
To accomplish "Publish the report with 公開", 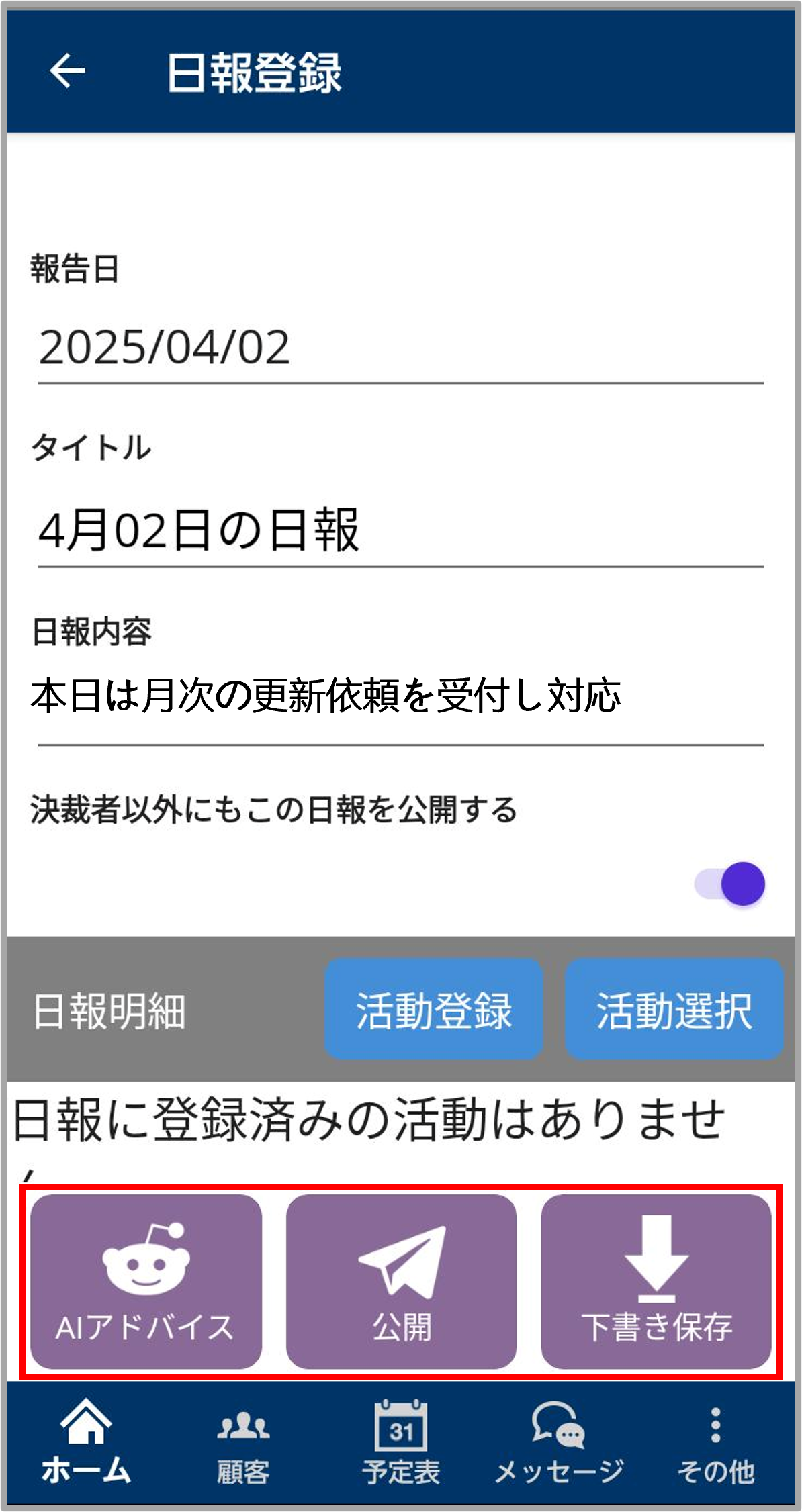I will click(401, 1281).
